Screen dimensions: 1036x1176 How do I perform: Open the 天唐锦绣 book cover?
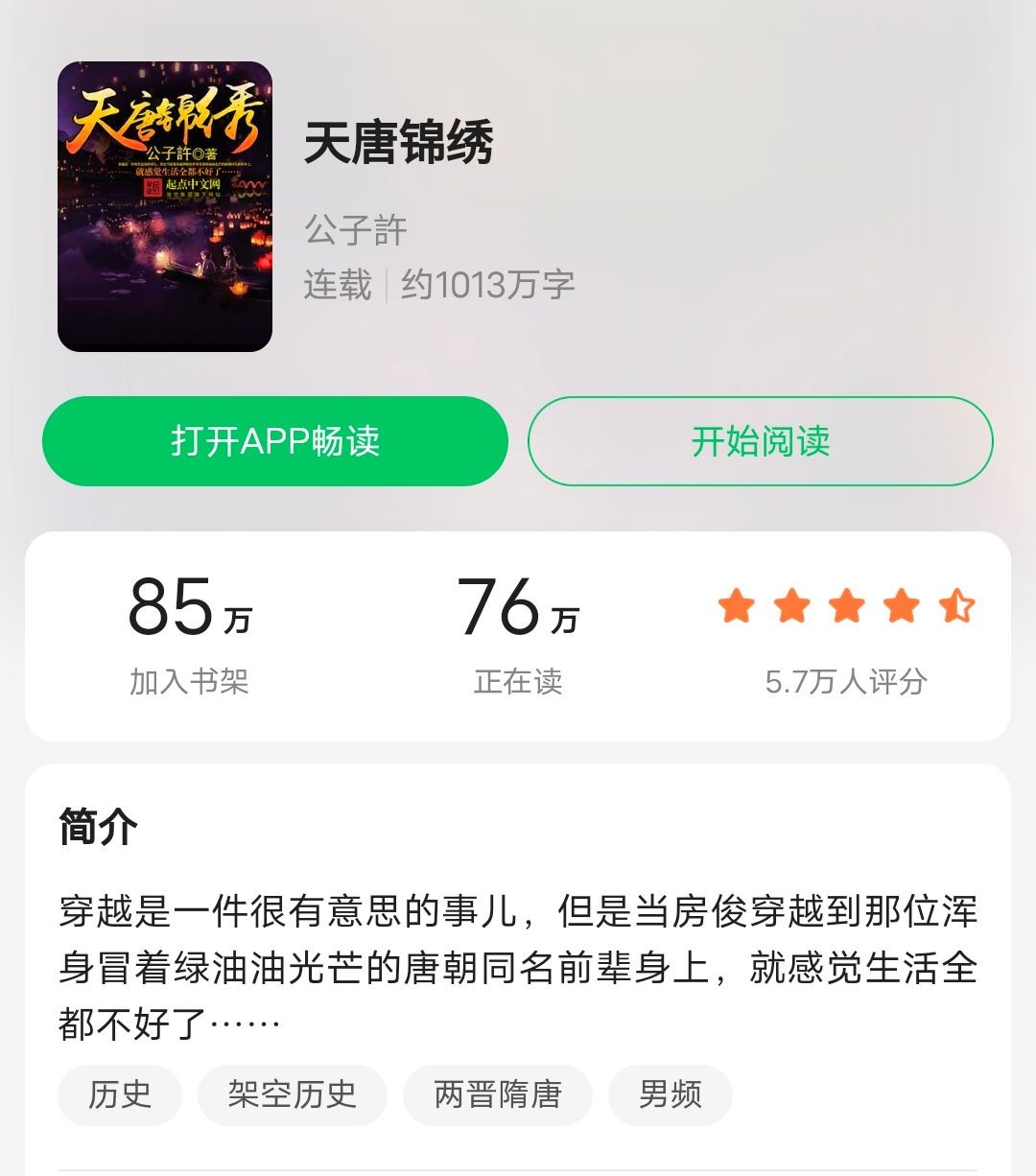[x=165, y=206]
